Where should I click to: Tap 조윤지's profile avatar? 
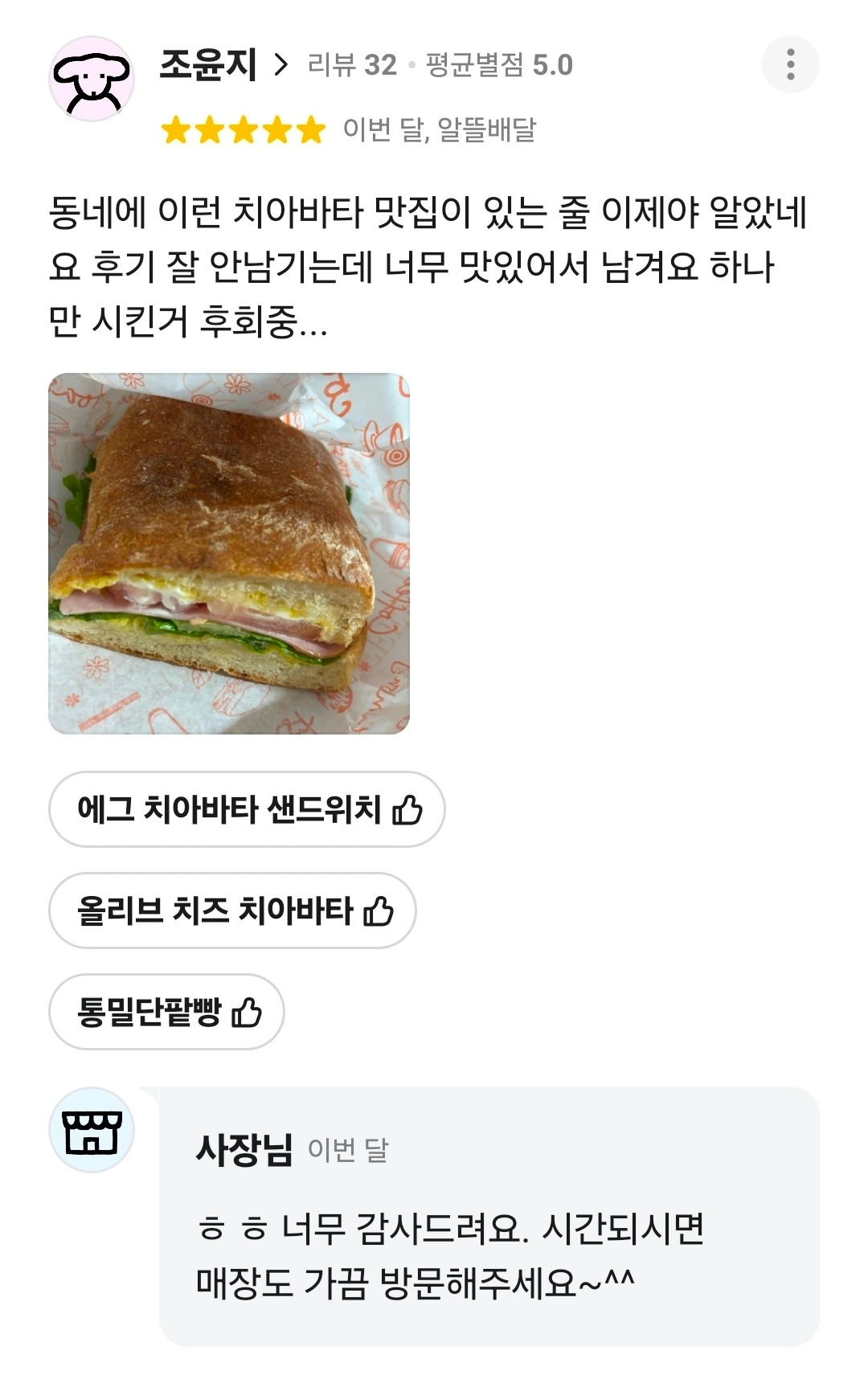coord(92,79)
